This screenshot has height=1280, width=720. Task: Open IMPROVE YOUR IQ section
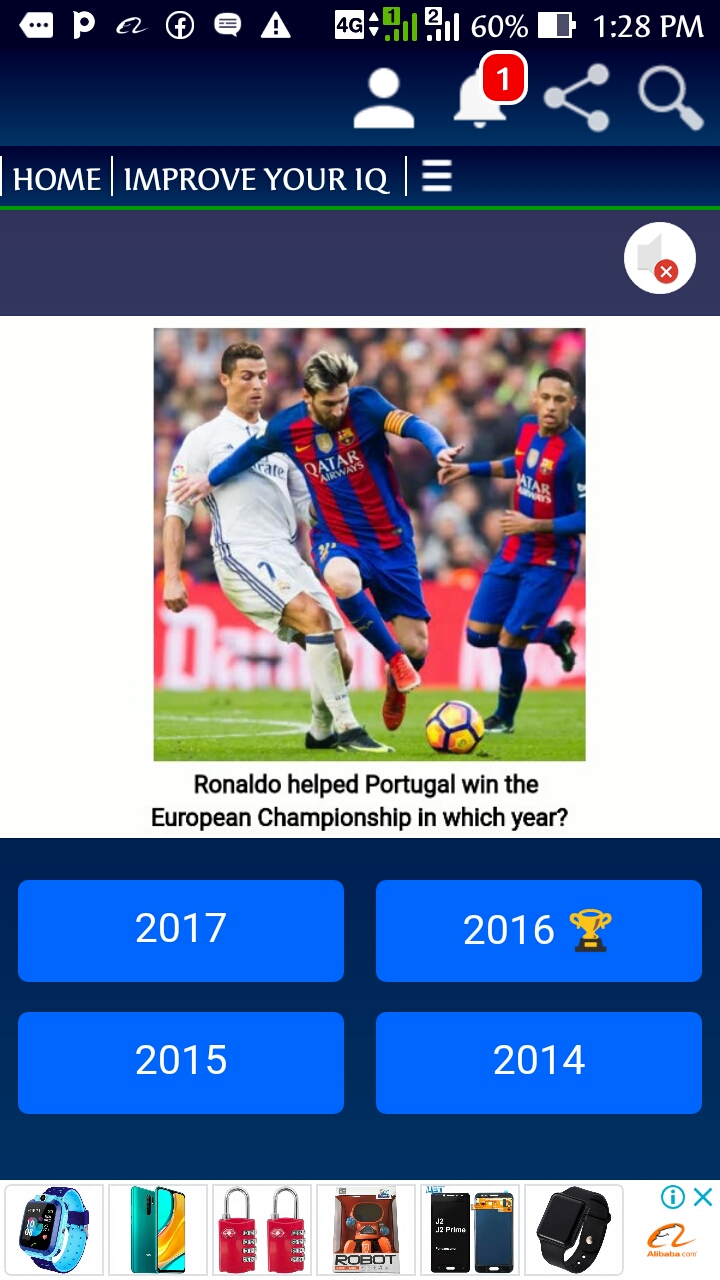pos(256,179)
